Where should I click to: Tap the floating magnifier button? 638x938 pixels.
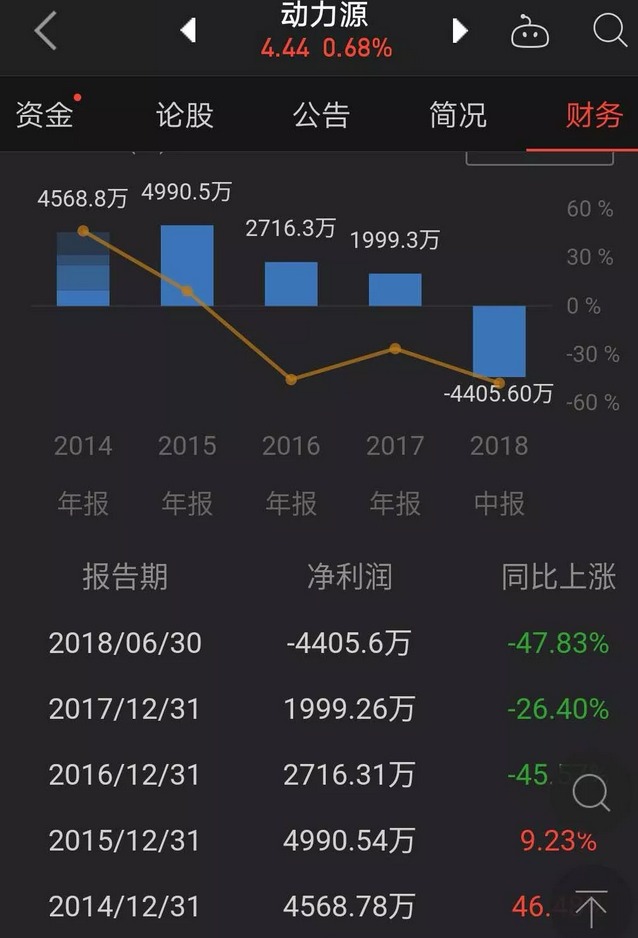click(591, 795)
